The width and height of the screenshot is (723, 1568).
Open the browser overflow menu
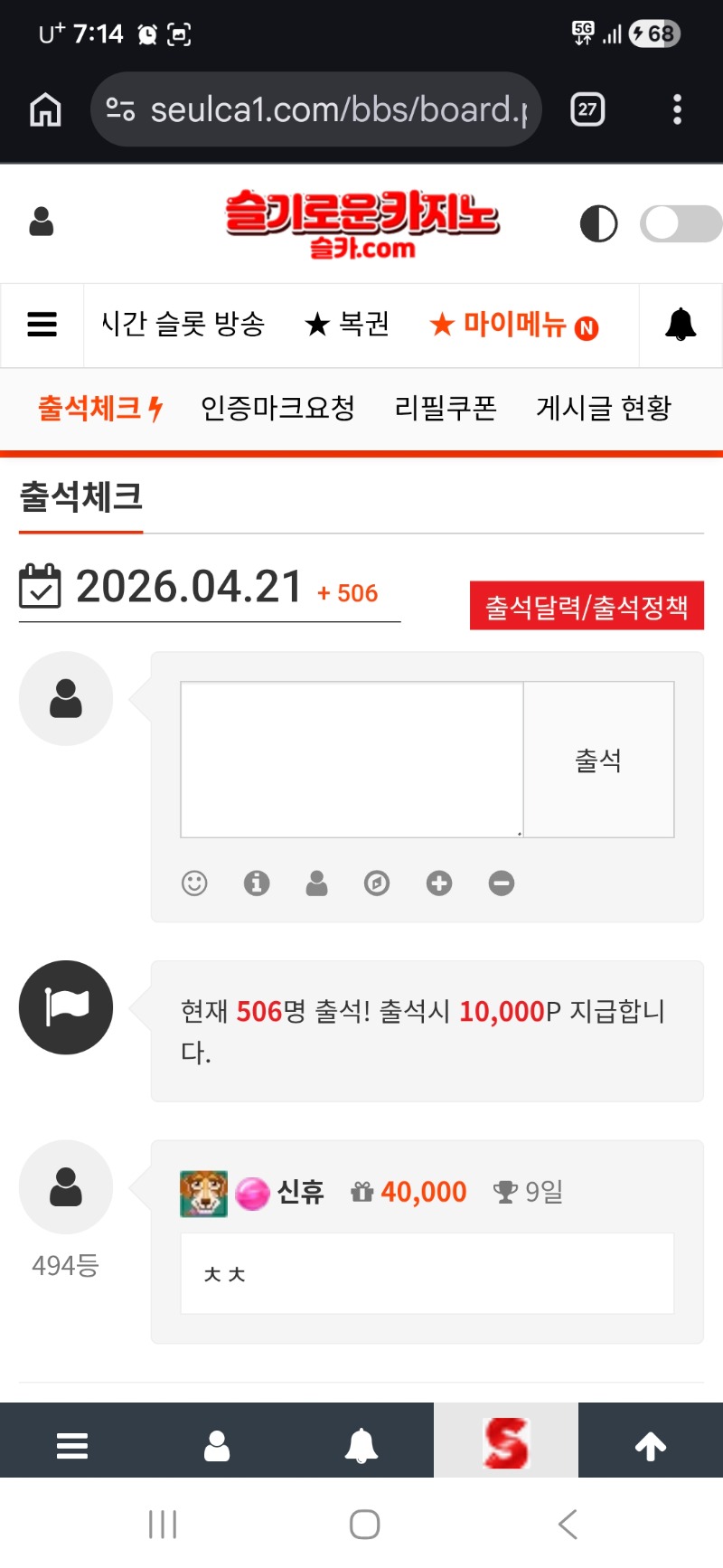tap(677, 110)
